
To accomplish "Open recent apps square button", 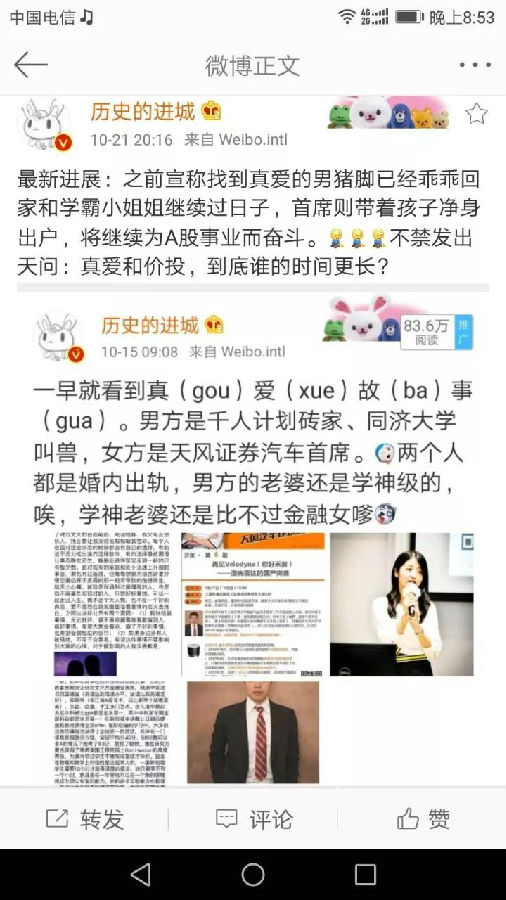I will pyautogui.click(x=365, y=875).
